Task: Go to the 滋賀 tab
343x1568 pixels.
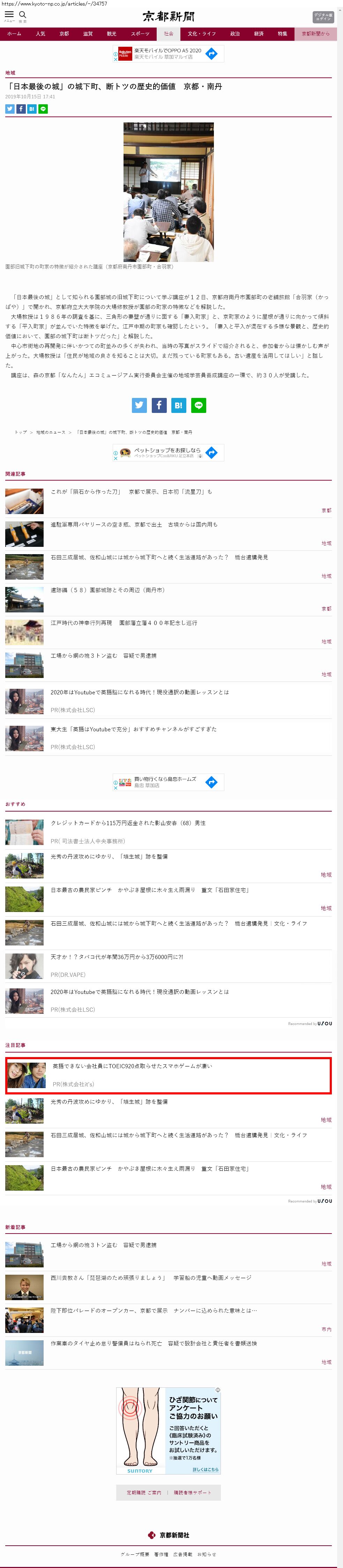Action: 88,33
